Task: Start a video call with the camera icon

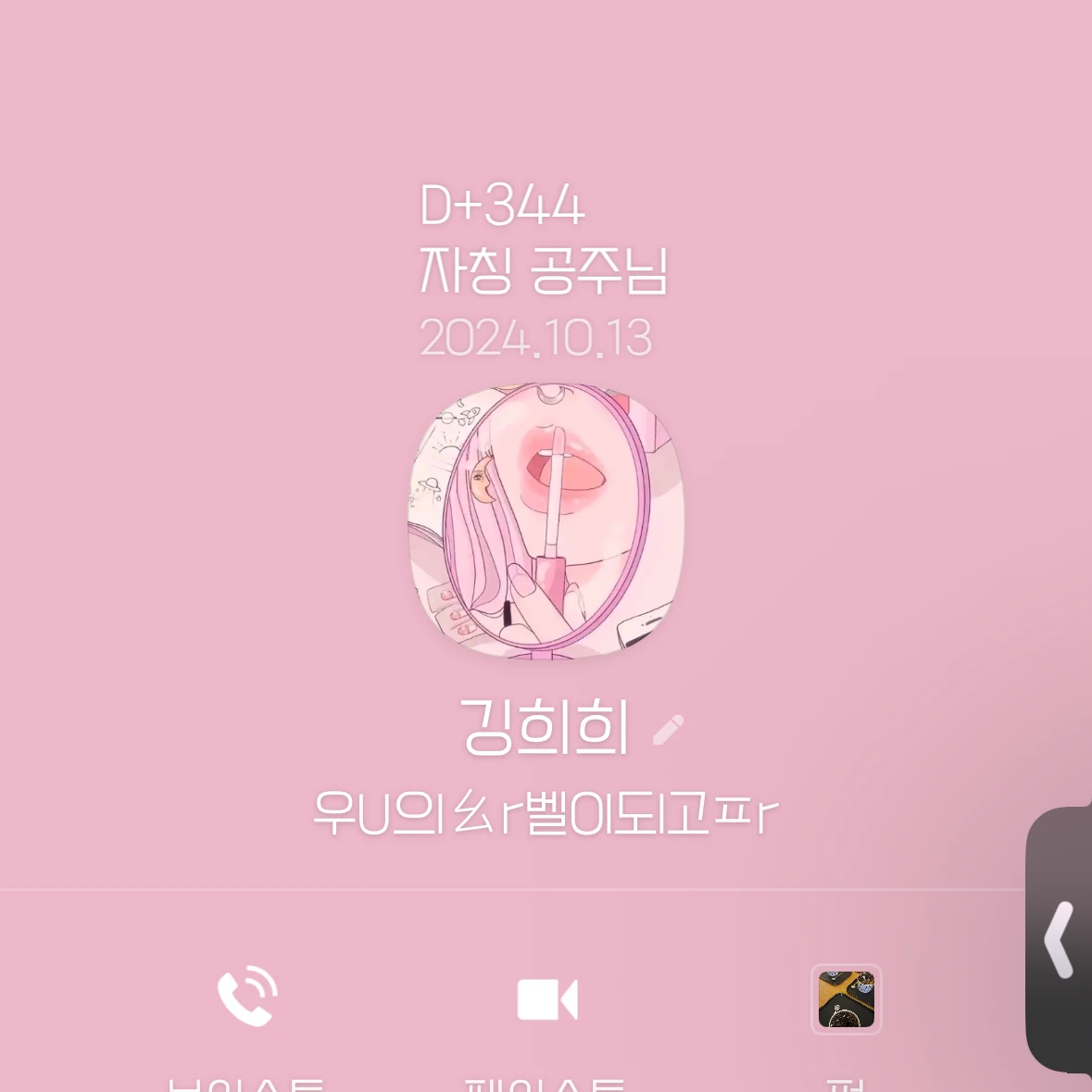Action: point(546,999)
